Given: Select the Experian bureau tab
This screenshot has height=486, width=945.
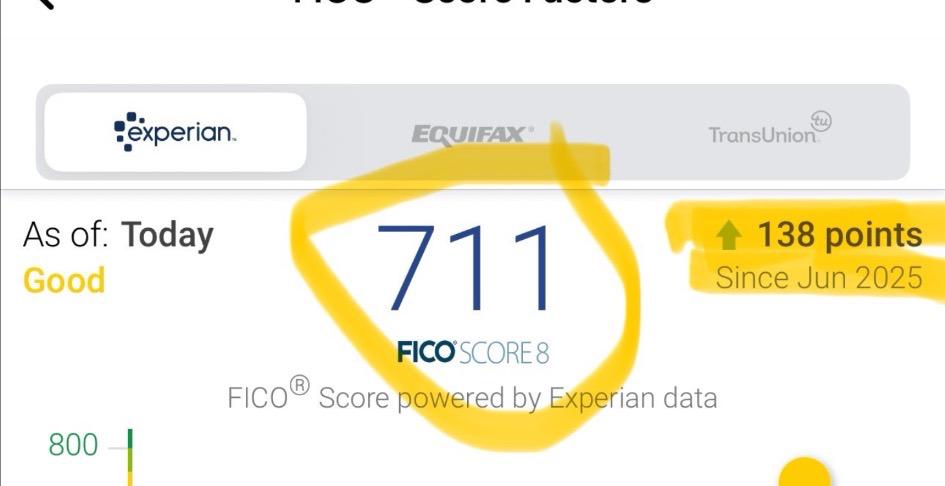Looking at the screenshot, I should [x=176, y=133].
